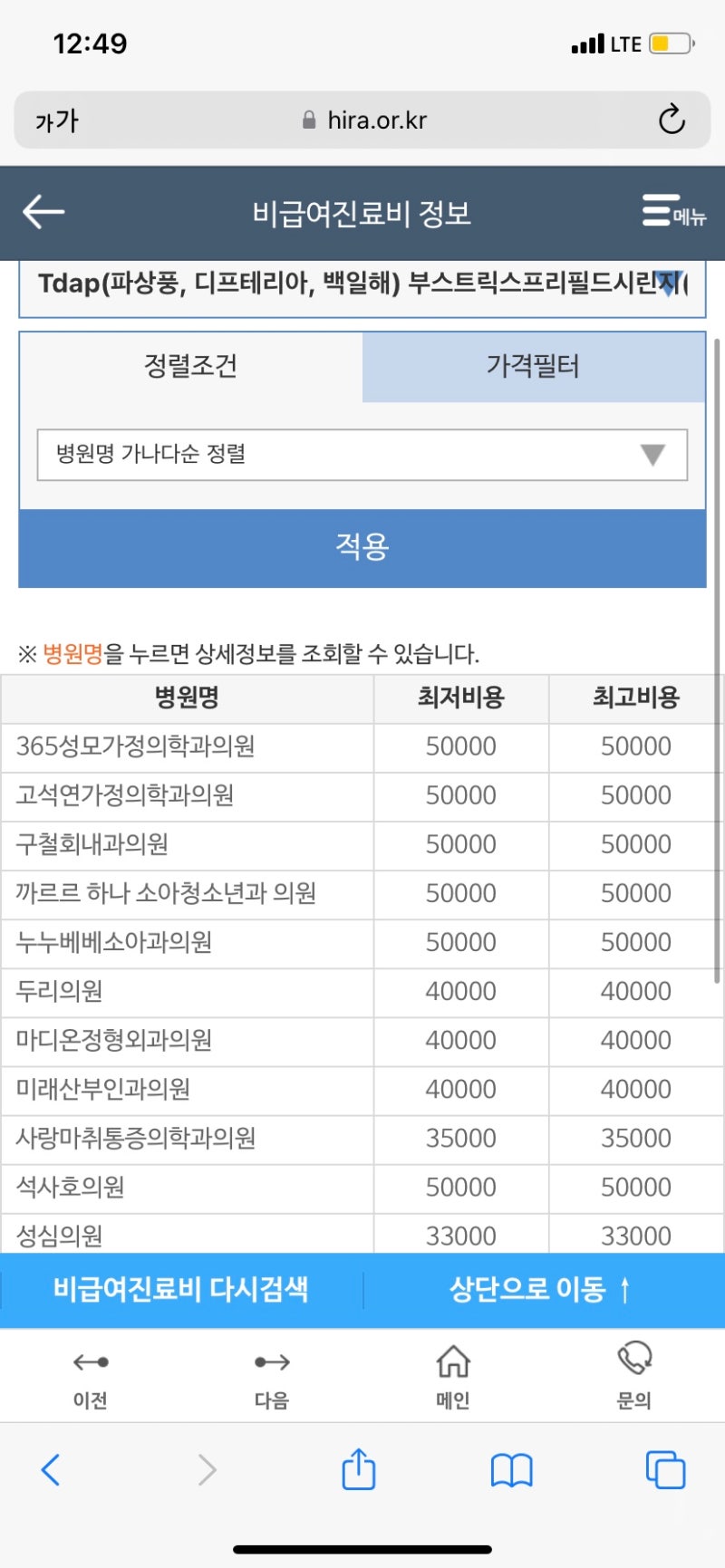Open the 문의 inquiry page
The image size is (725, 1568).
(634, 1377)
